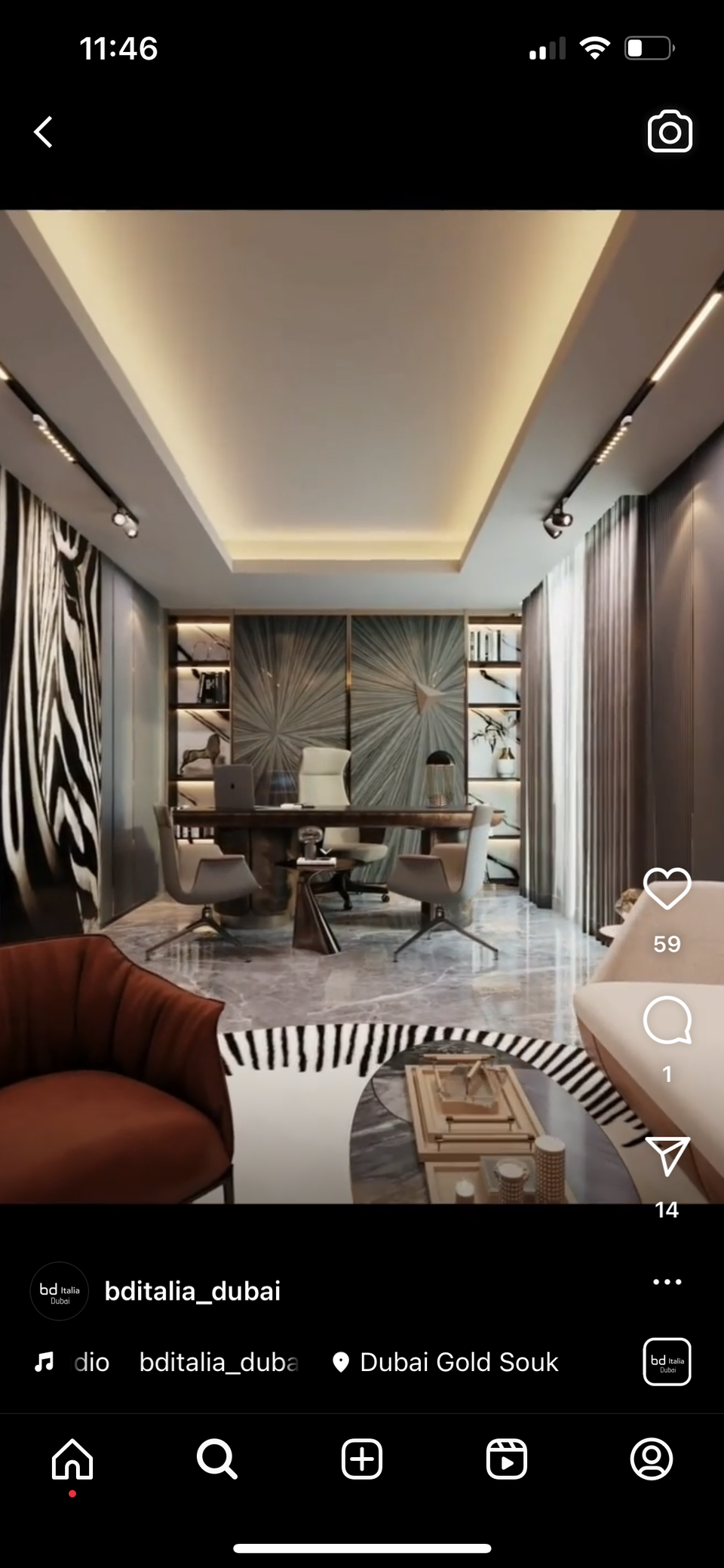The height and width of the screenshot is (1568, 724).
Task: Switch to the Home tab
Action: tap(72, 1459)
